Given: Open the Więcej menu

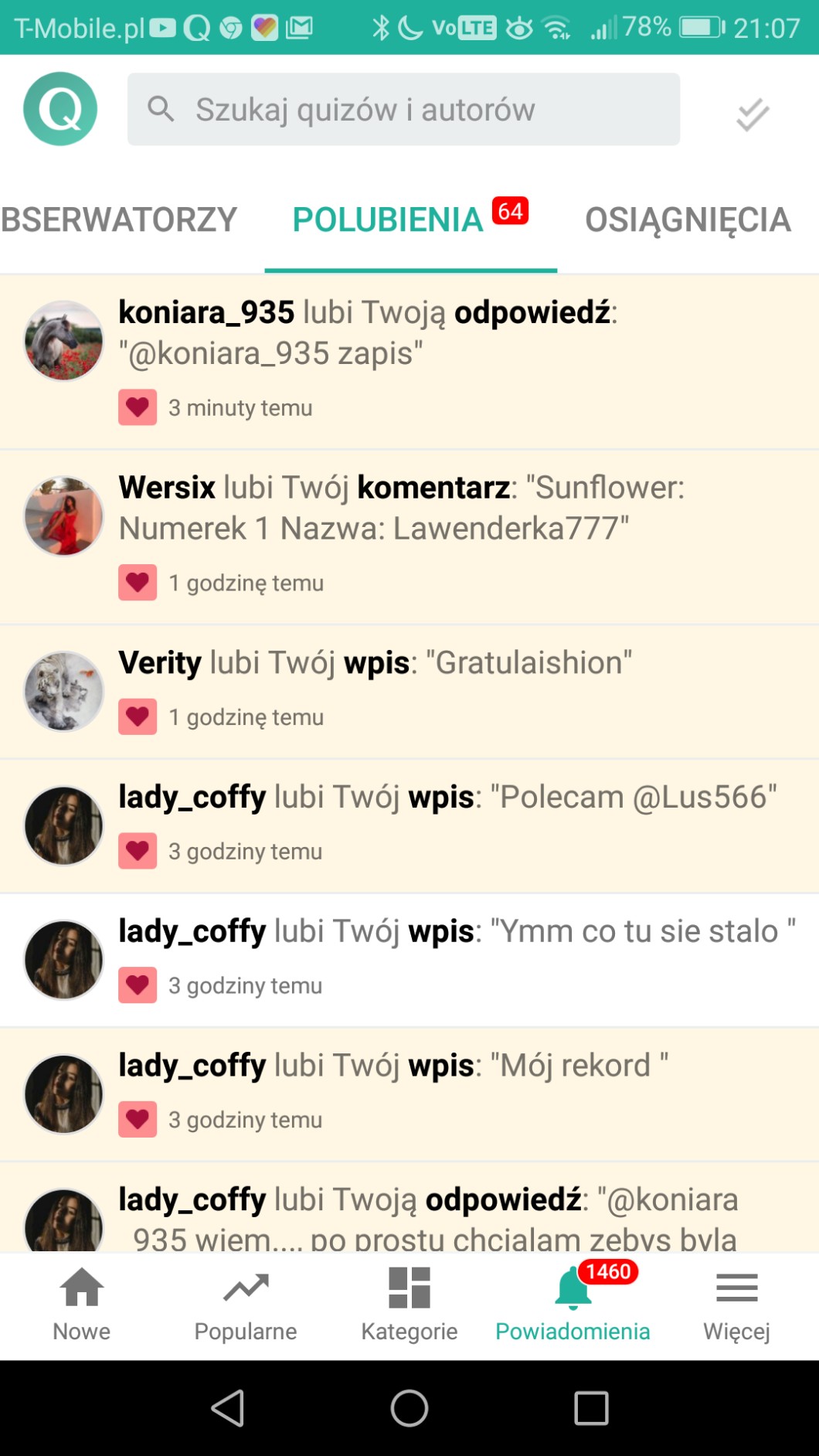Looking at the screenshot, I should coord(736,1305).
